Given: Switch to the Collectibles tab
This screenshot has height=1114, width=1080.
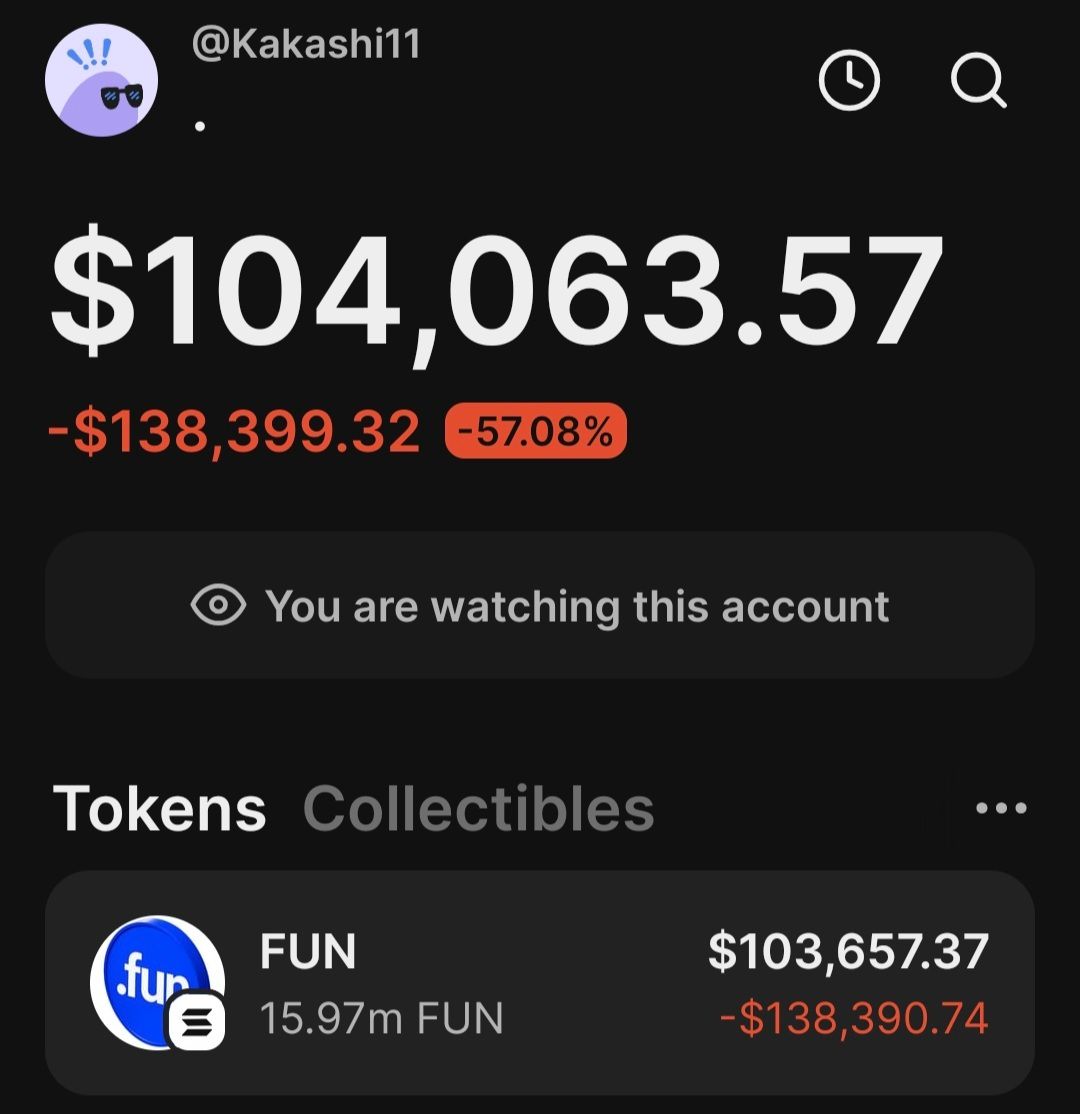Looking at the screenshot, I should coord(478,808).
